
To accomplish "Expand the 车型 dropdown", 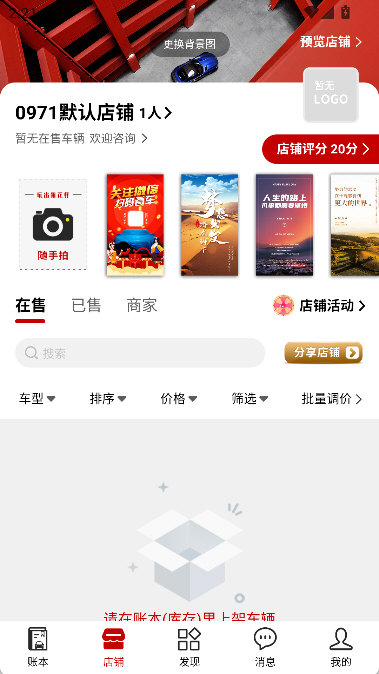I will pos(37,398).
